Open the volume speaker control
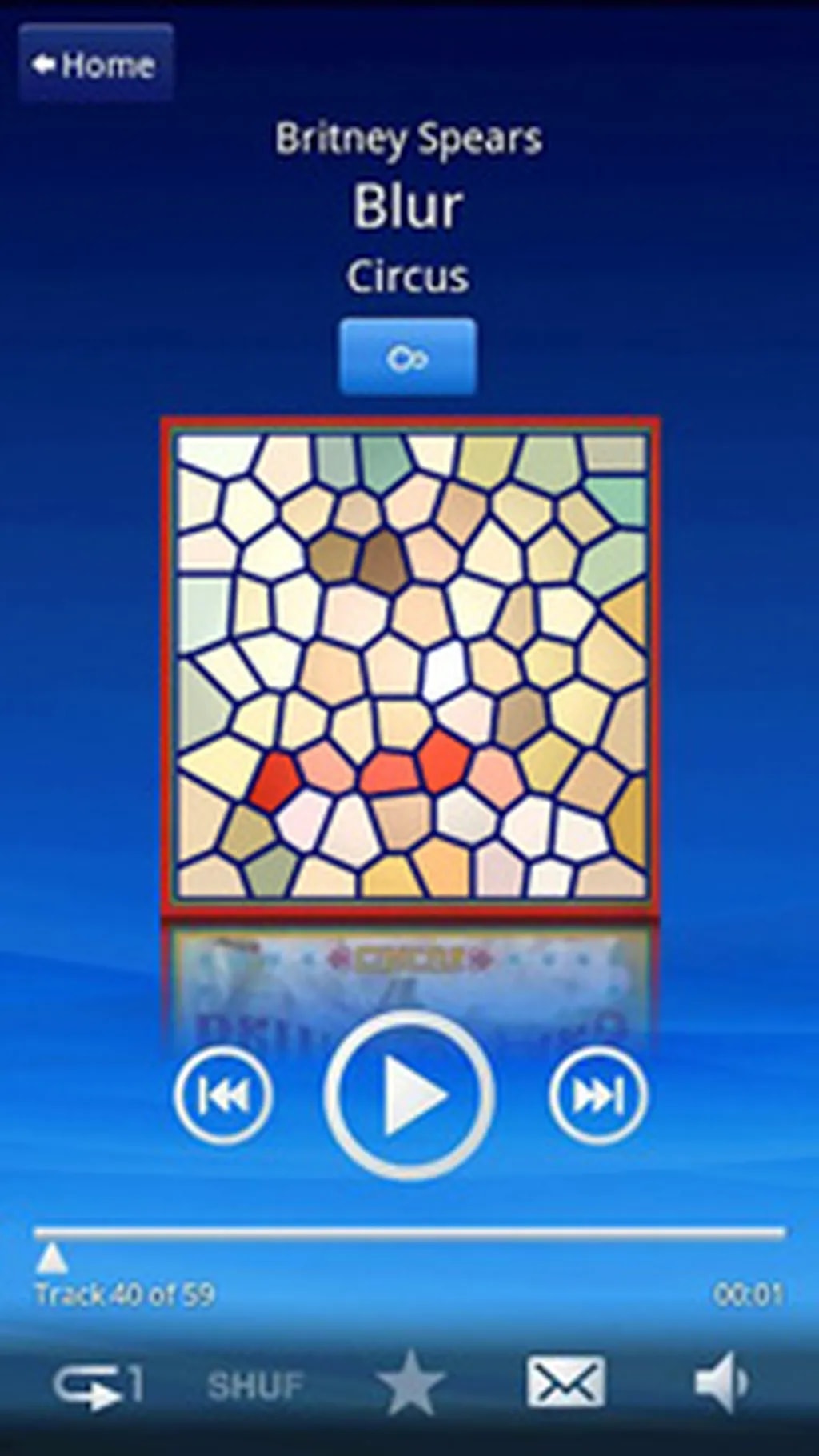Viewport: 819px width, 1456px height. click(721, 1382)
